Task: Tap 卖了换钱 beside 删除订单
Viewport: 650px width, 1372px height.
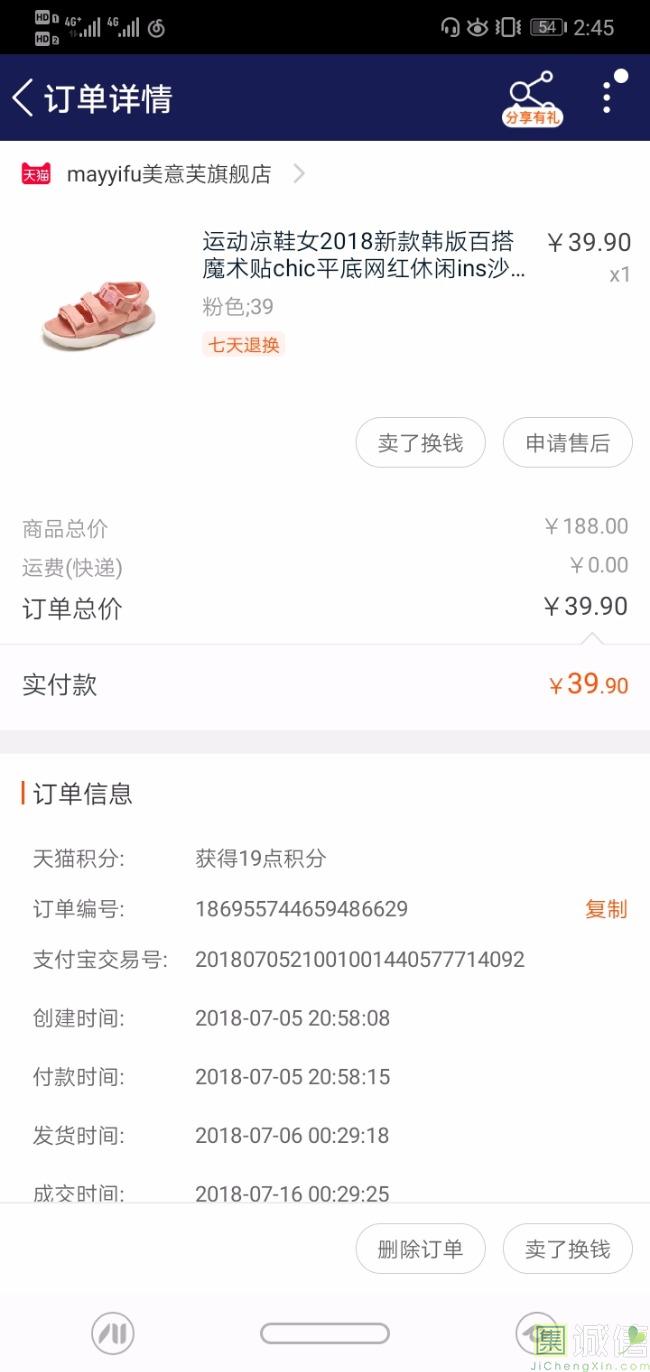Action: click(x=567, y=1249)
